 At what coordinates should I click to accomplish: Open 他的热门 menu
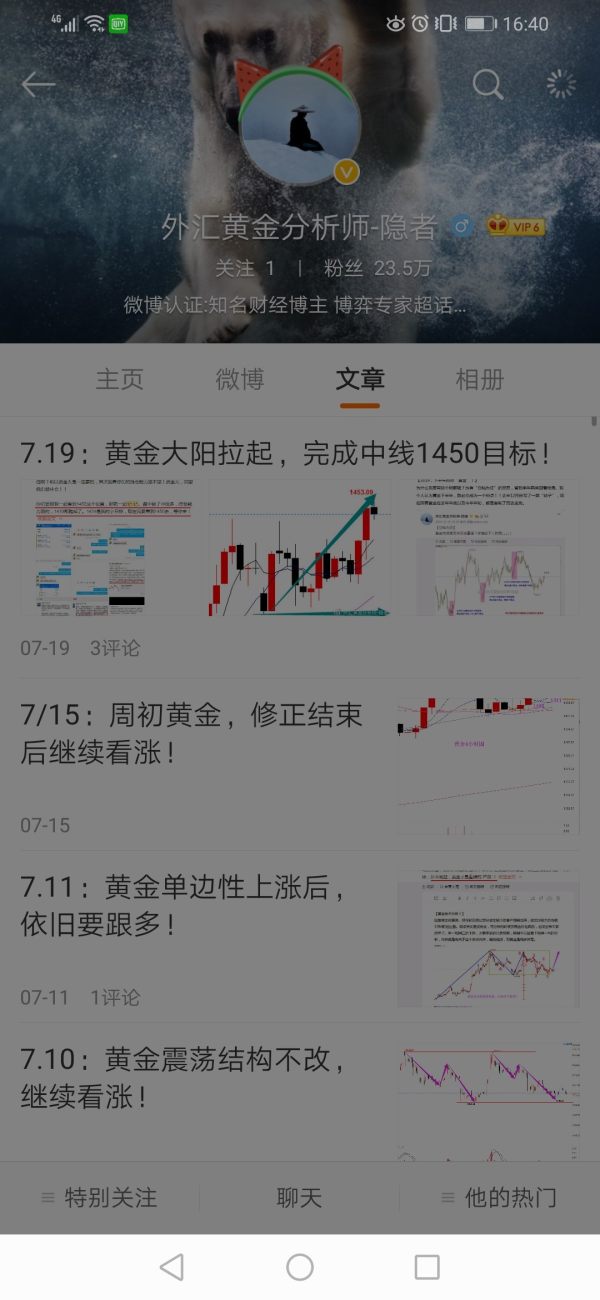(499, 1197)
